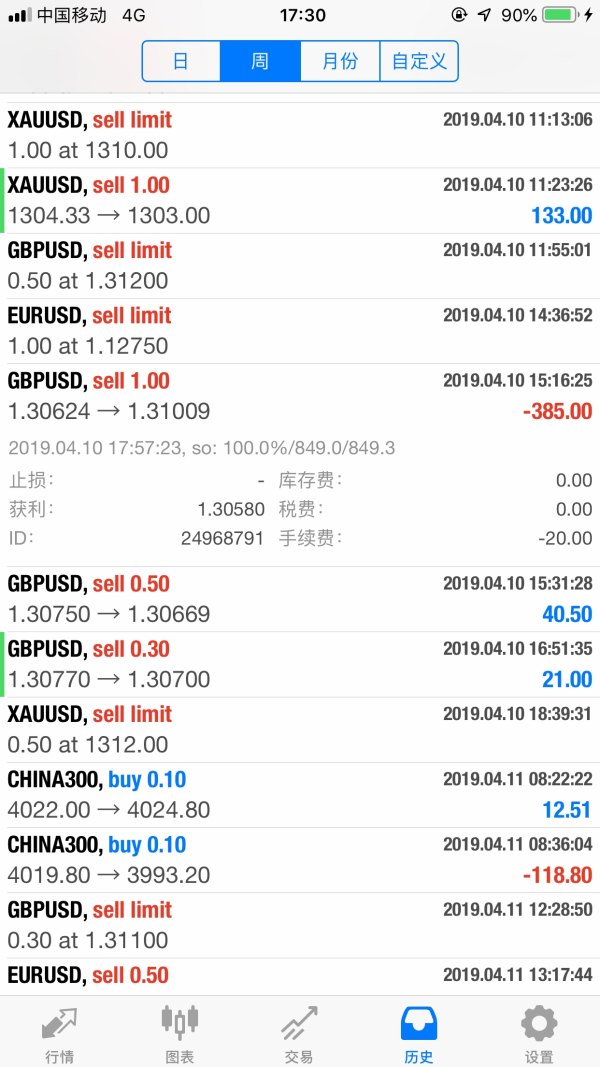Open the XAUUSD sell limit order at 1310.00
The image size is (600, 1067).
tap(300, 135)
